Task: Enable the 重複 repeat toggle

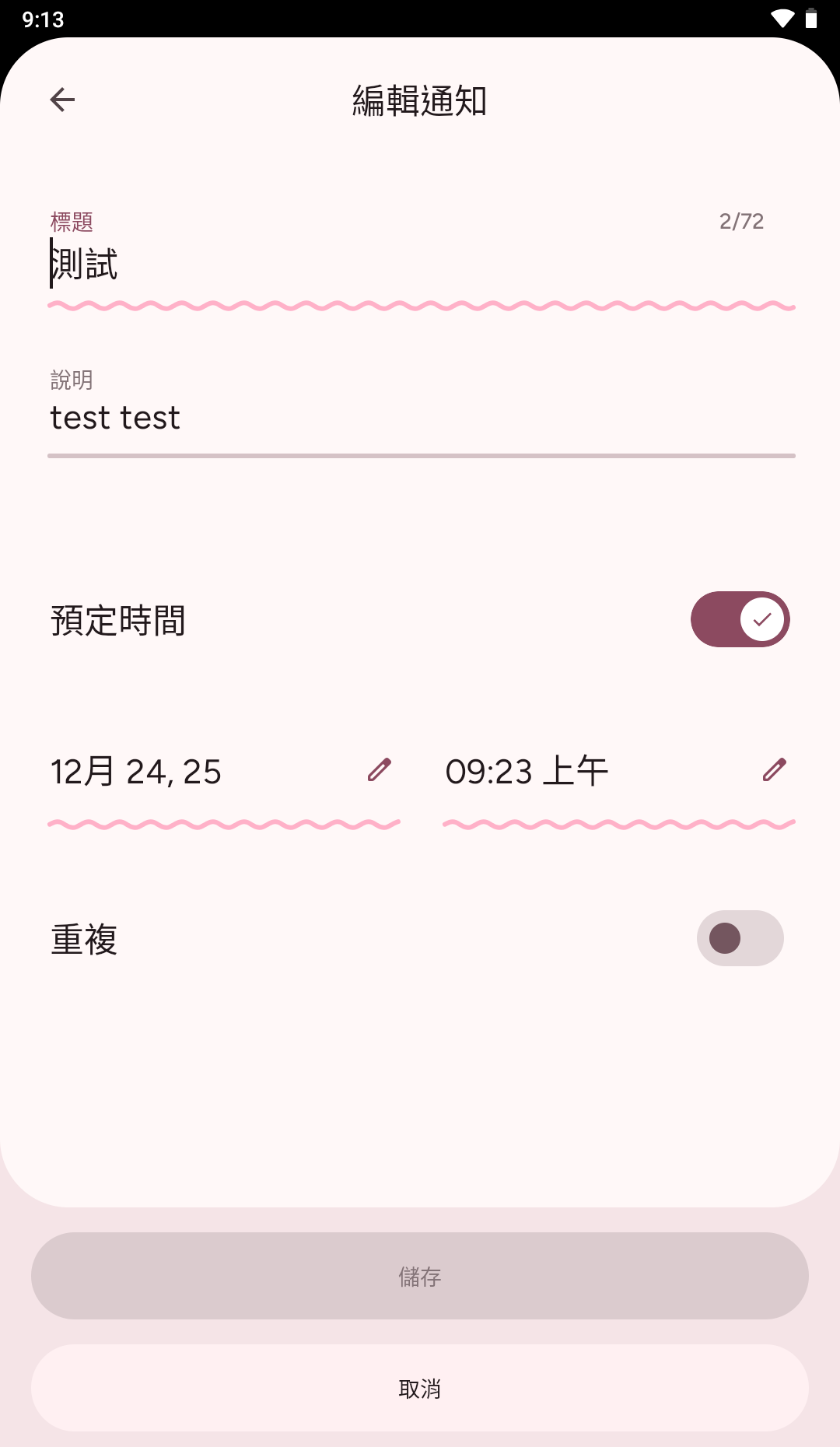Action: coord(740,938)
